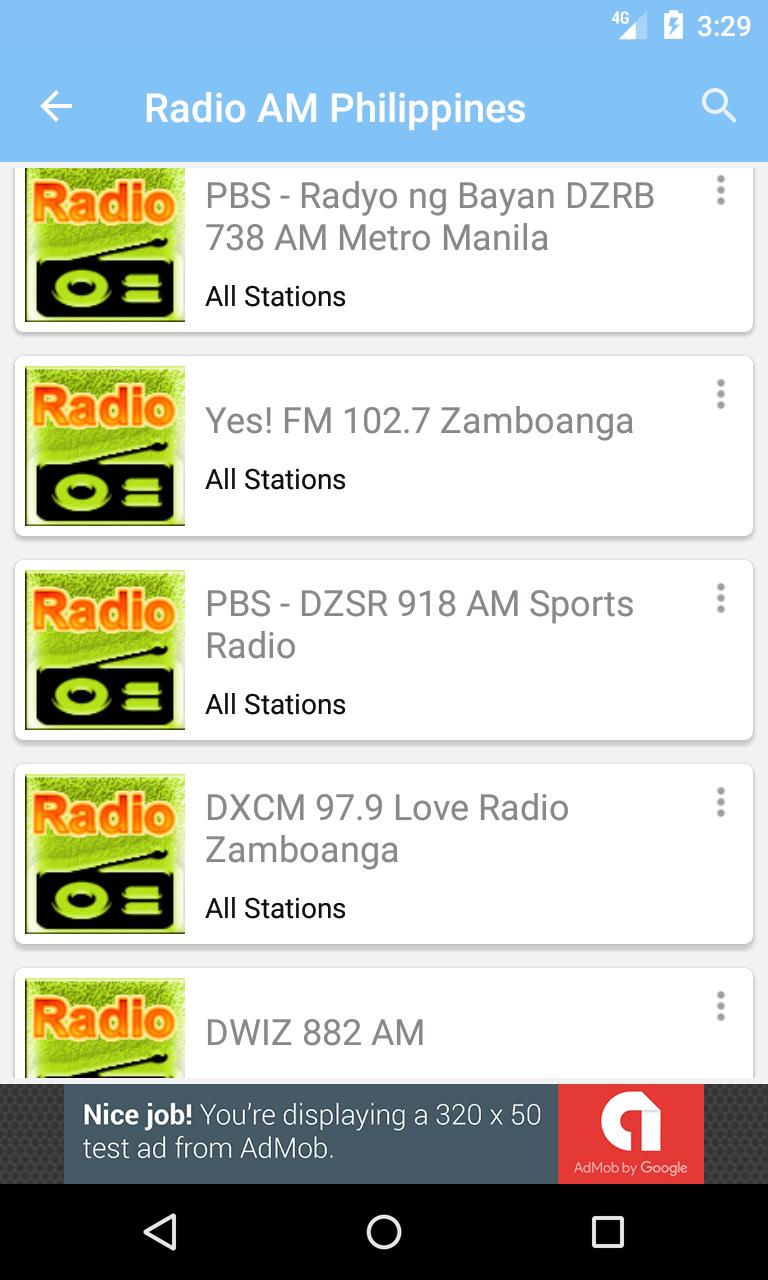
Task: Play Yes! FM 102.7 Zamboanga station
Action: 384,446
